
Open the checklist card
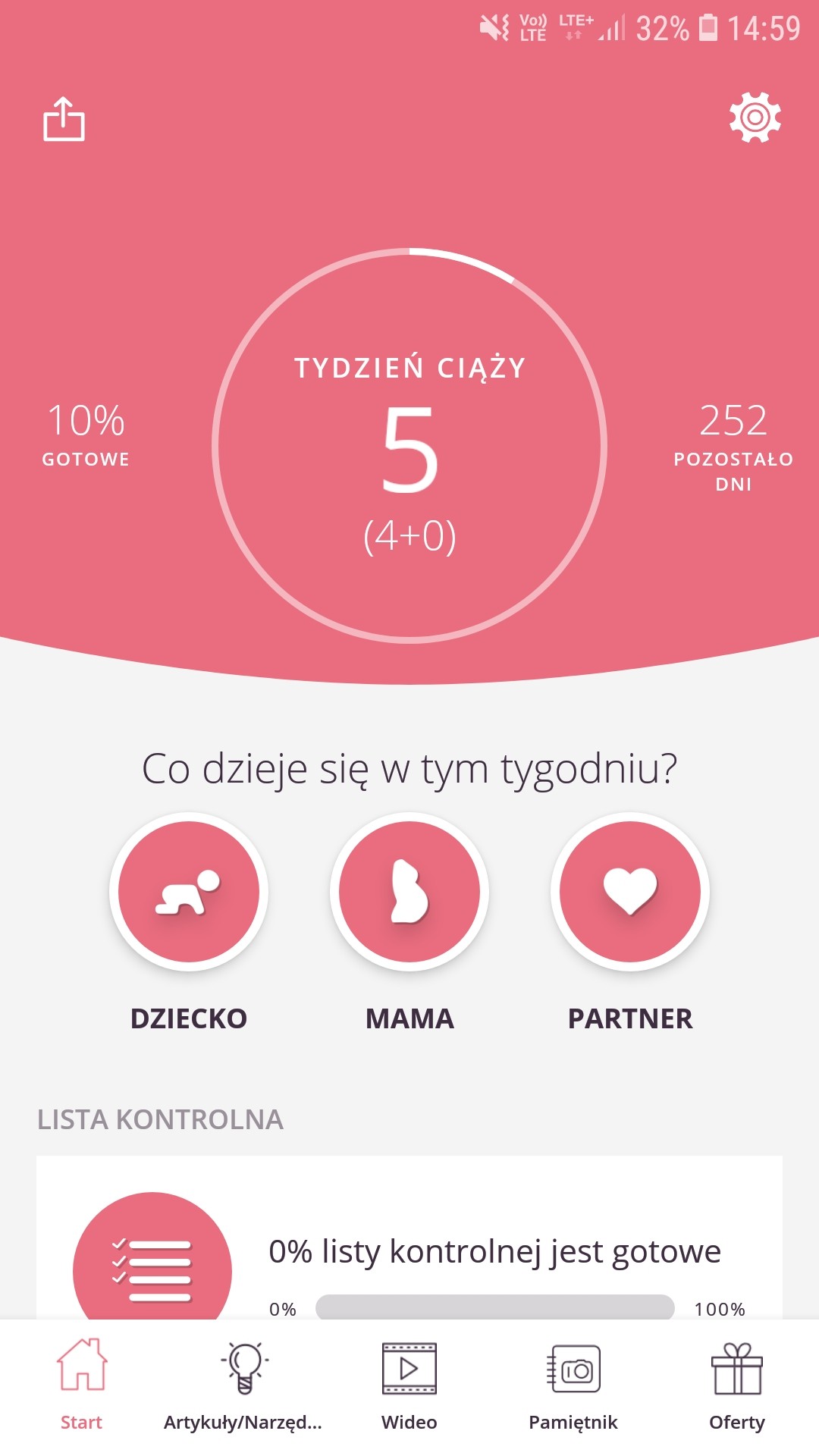[409, 1251]
